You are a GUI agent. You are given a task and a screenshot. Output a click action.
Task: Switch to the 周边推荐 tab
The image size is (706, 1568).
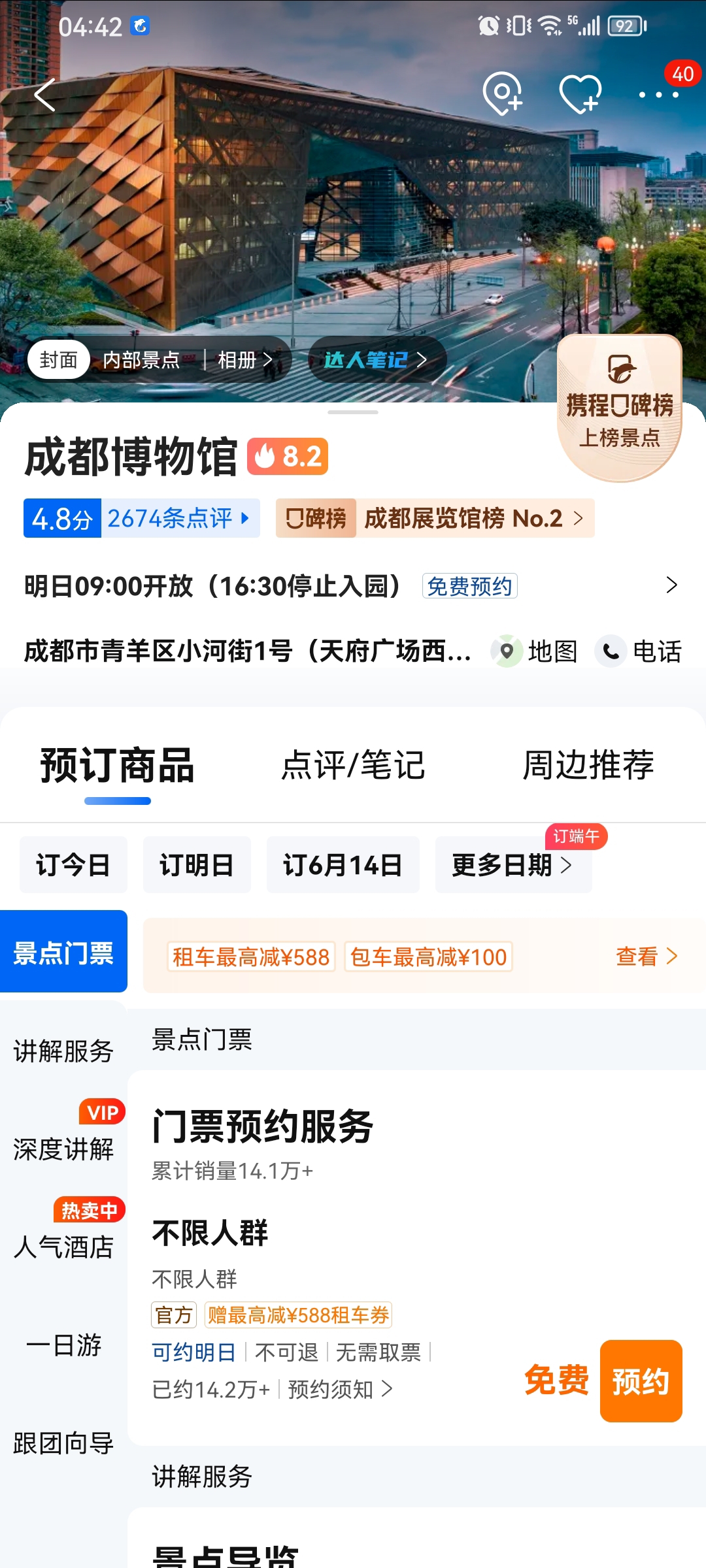(588, 765)
